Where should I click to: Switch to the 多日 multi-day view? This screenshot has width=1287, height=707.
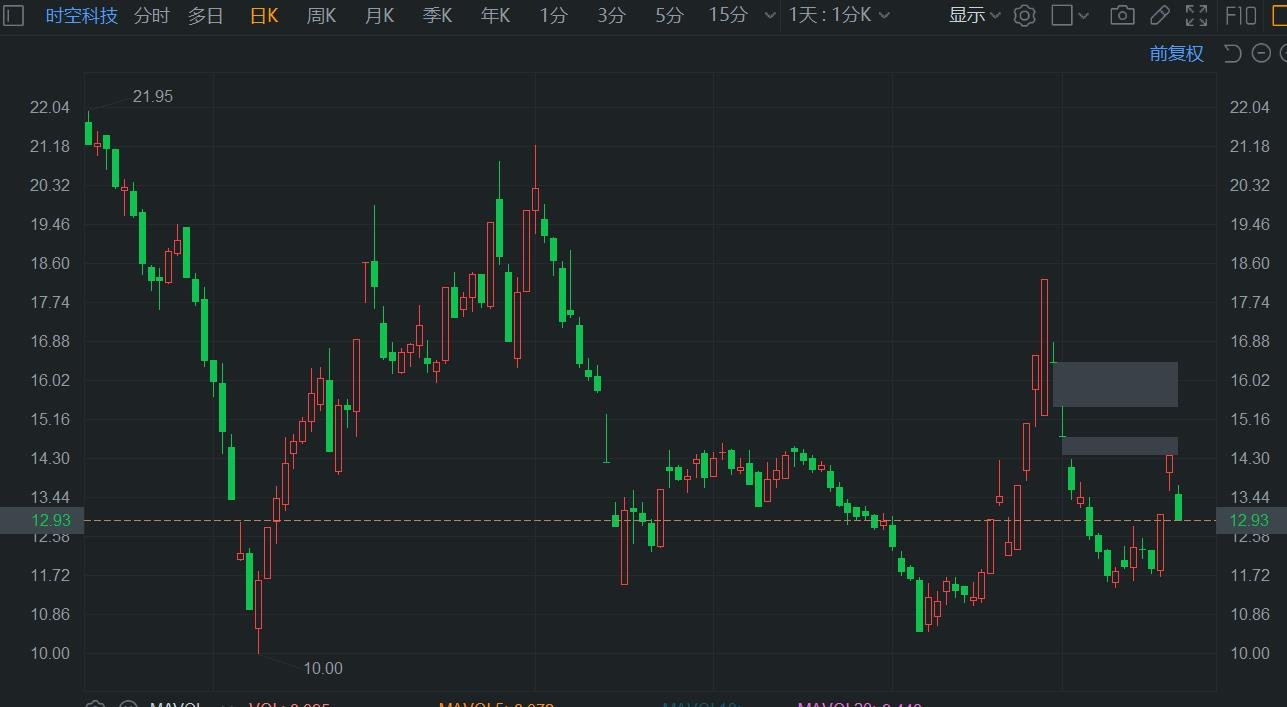click(x=206, y=15)
